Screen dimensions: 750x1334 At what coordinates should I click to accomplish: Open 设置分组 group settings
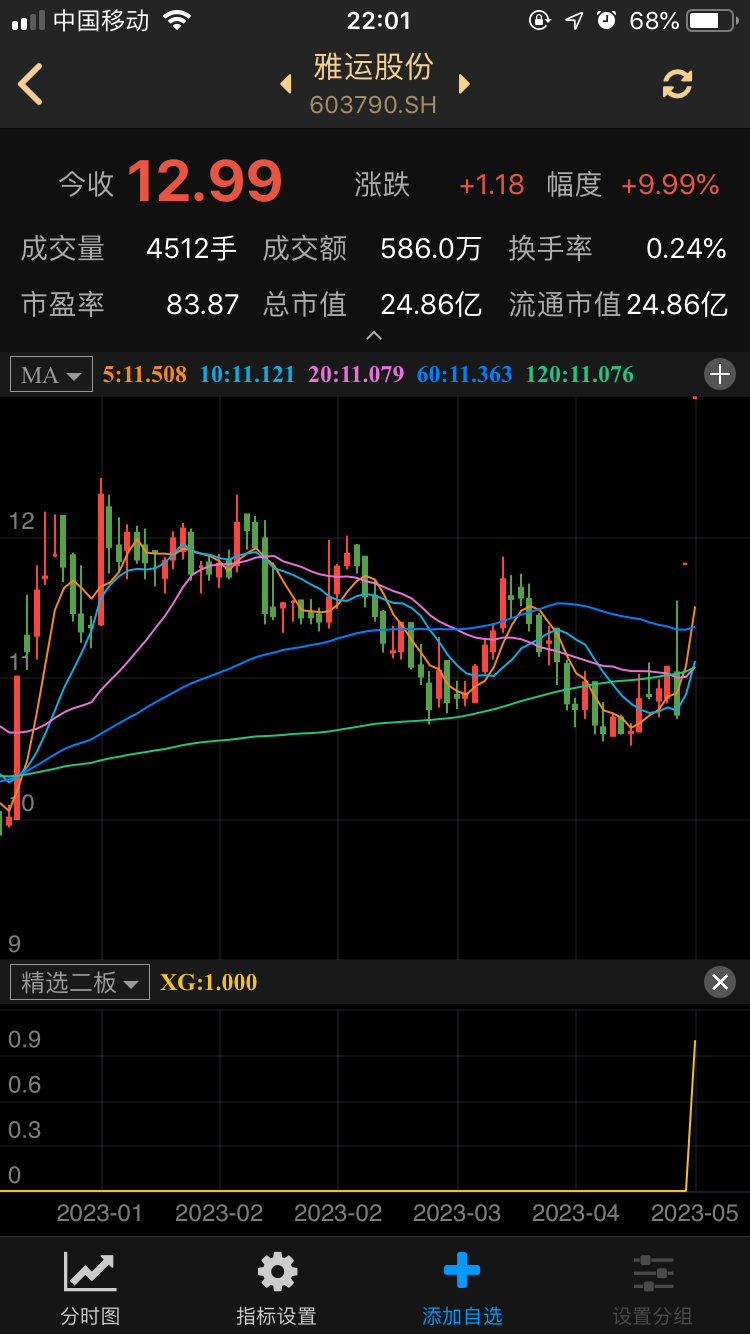652,1287
